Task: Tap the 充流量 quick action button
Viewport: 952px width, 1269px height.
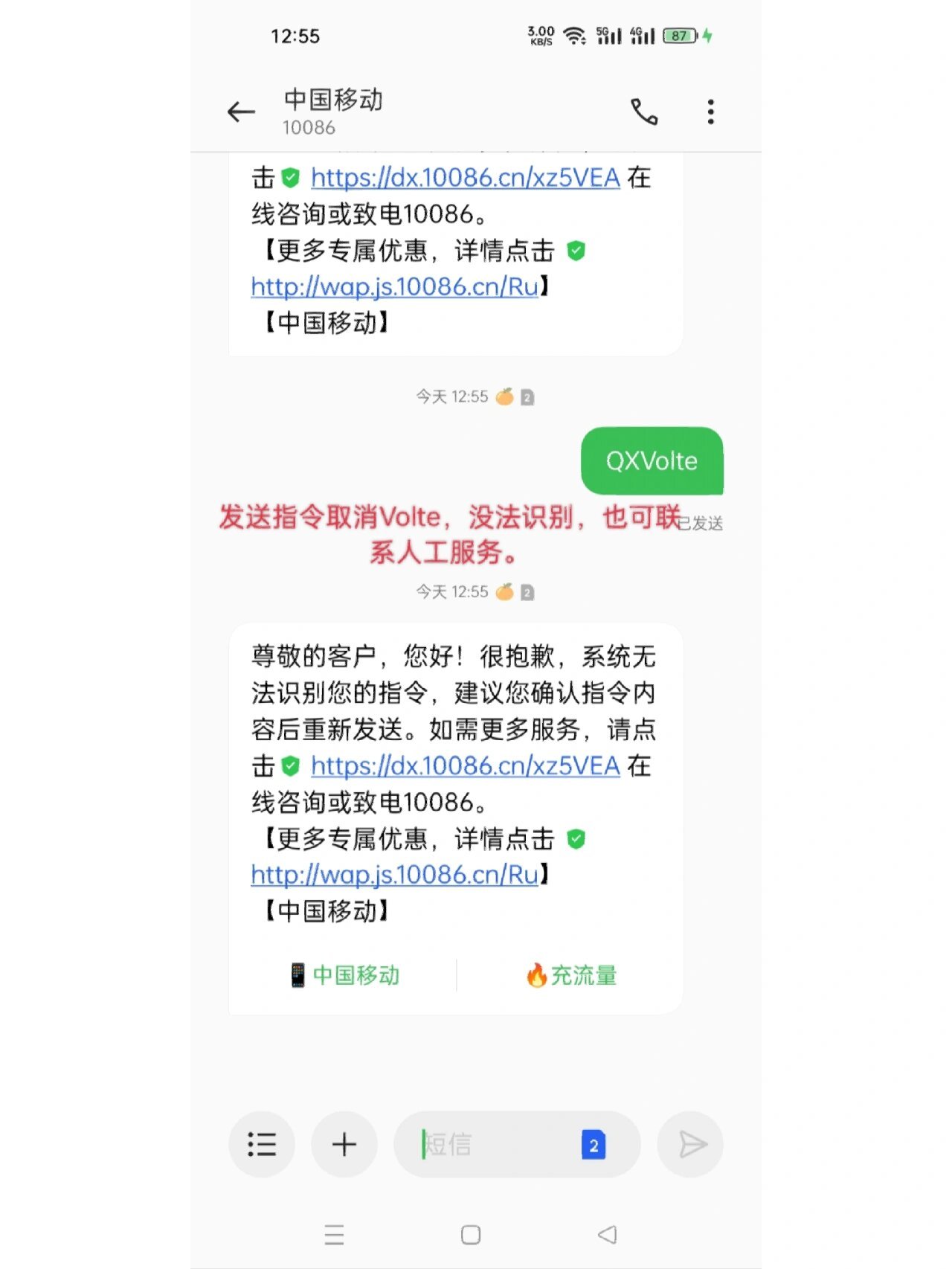Action: tap(571, 975)
